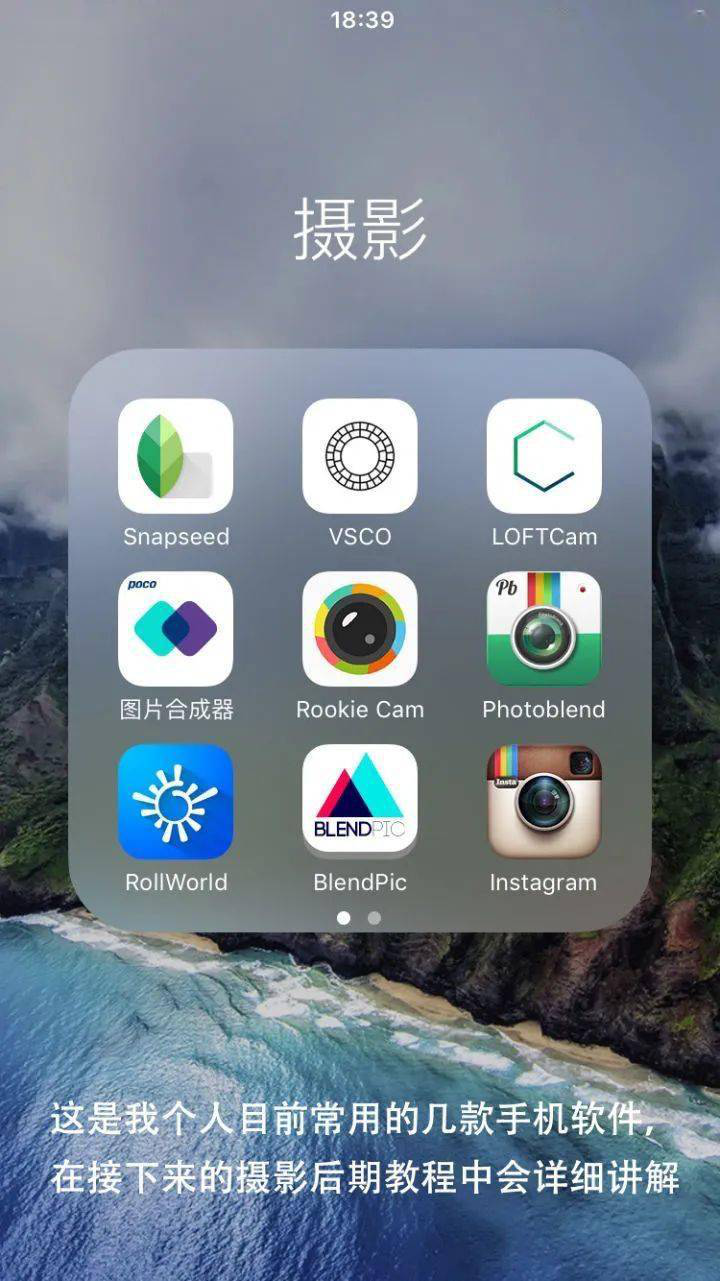Image resolution: width=720 pixels, height=1281 pixels.
Task: Launch the RollWorld app
Action: tap(175, 801)
